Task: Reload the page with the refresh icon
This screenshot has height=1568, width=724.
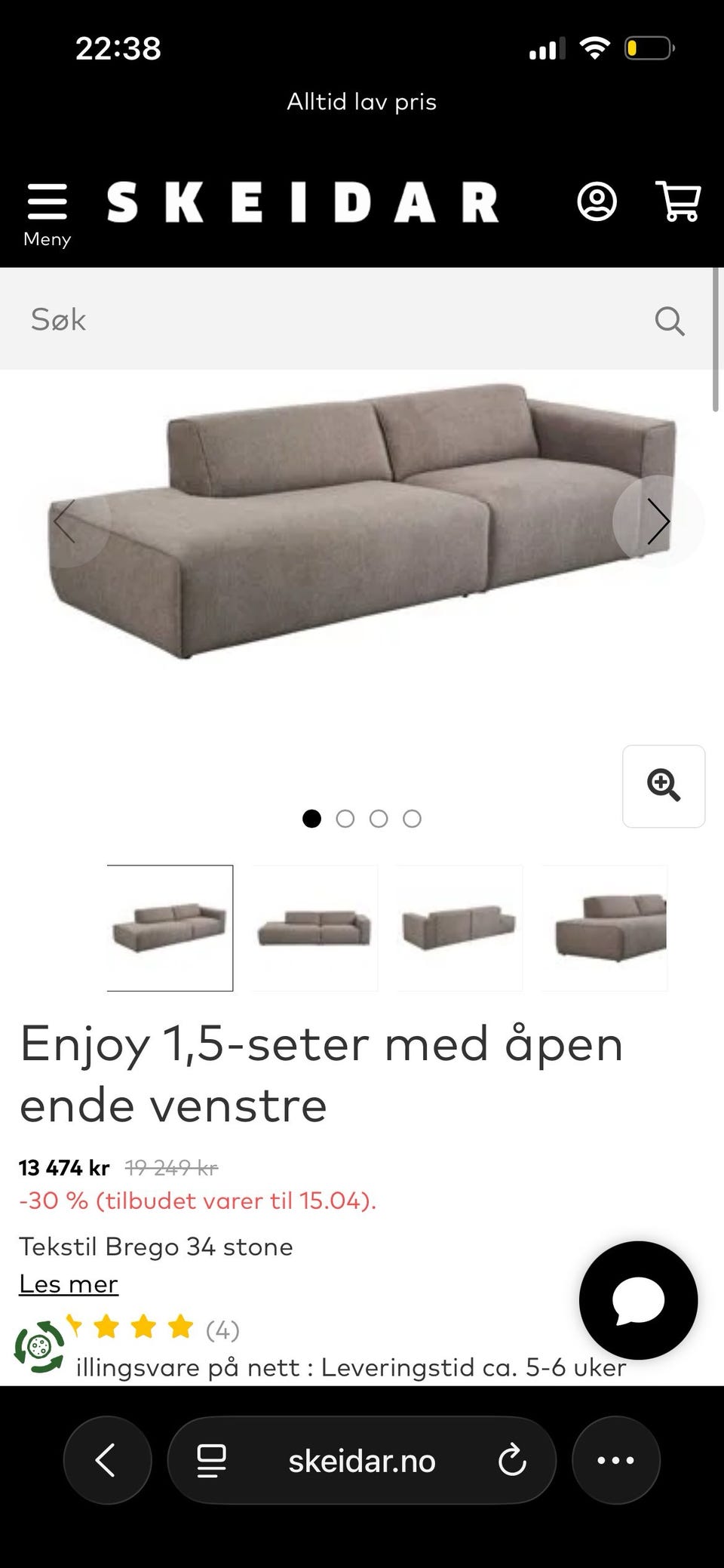Action: (x=513, y=1459)
